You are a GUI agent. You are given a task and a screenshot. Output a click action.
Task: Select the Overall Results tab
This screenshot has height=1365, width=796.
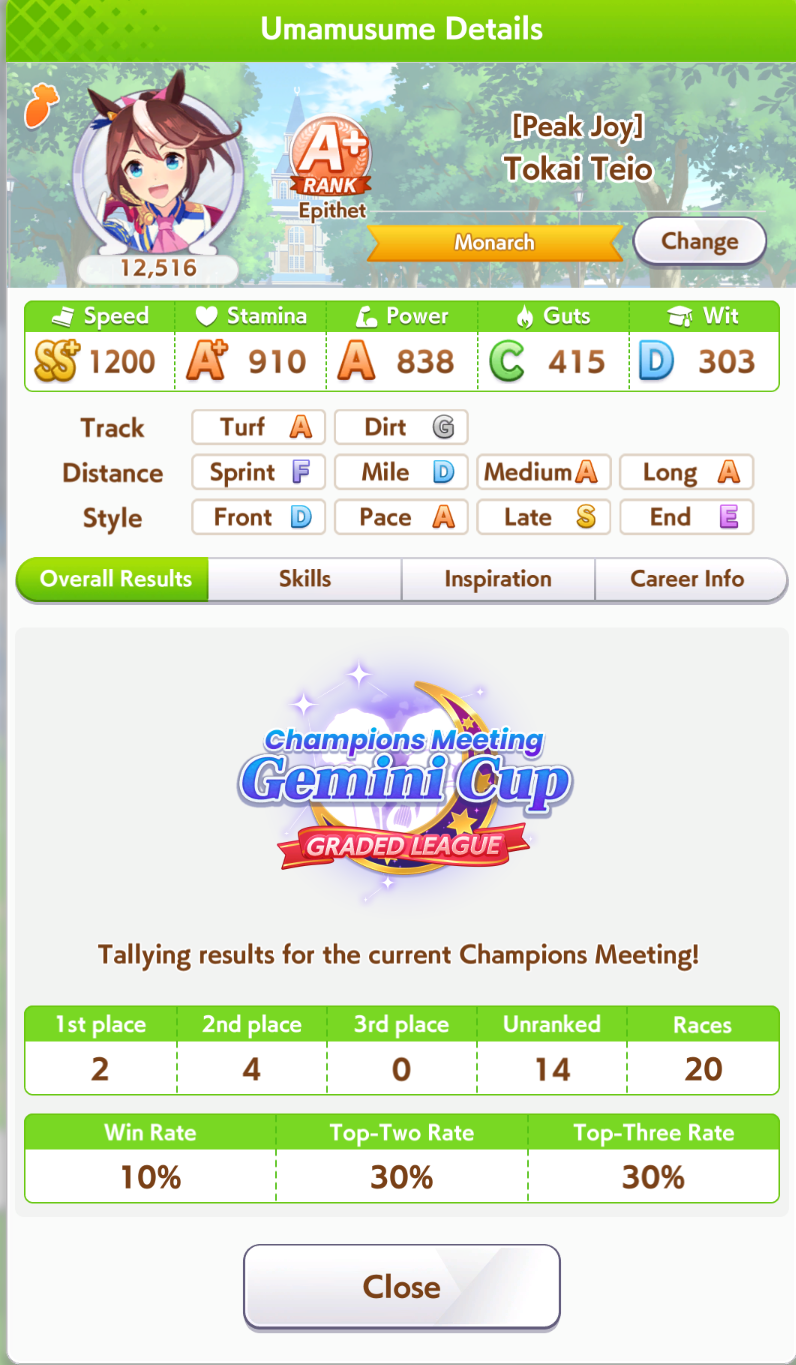click(x=114, y=579)
